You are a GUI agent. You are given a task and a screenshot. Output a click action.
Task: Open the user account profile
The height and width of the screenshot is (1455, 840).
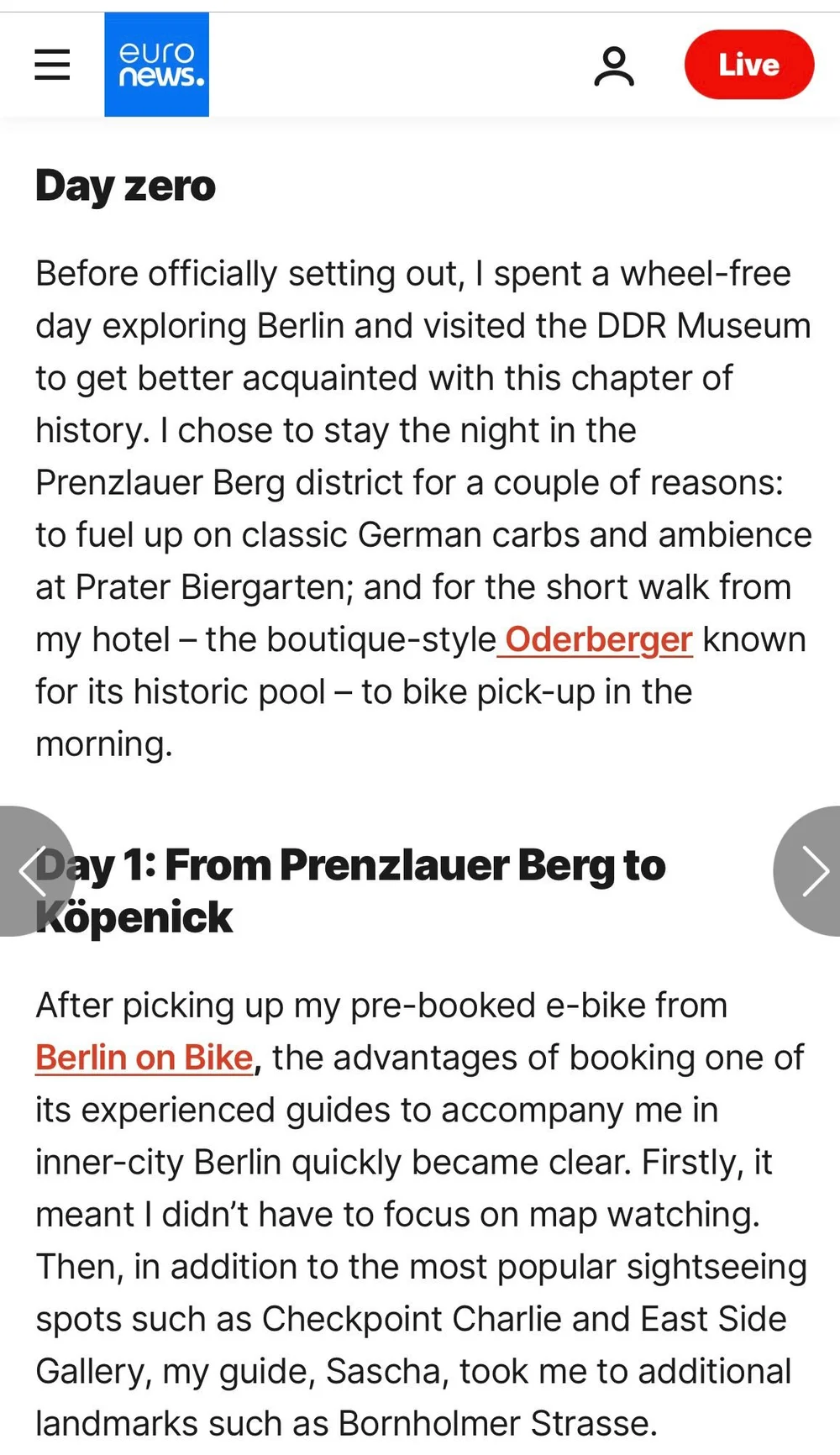[x=614, y=66]
